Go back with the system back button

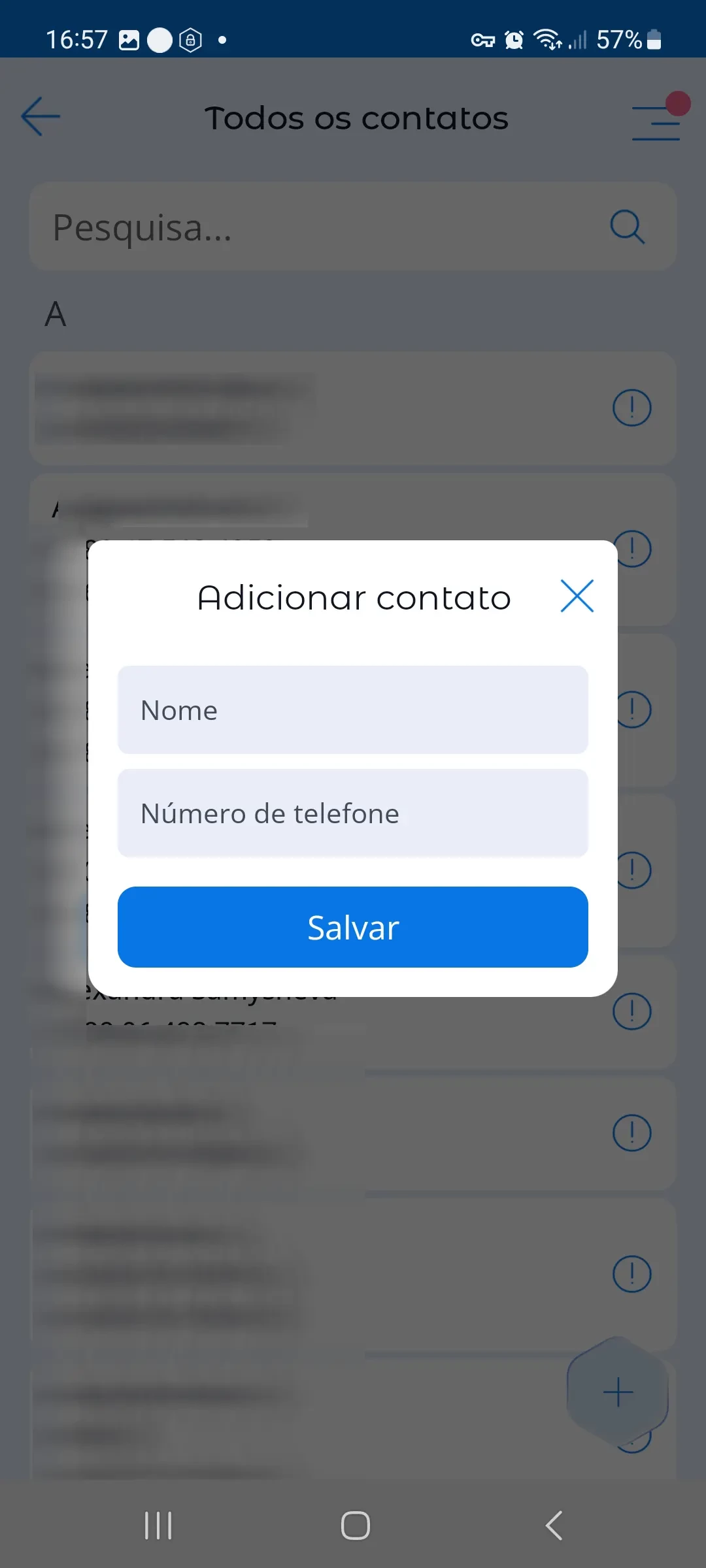(553, 1526)
